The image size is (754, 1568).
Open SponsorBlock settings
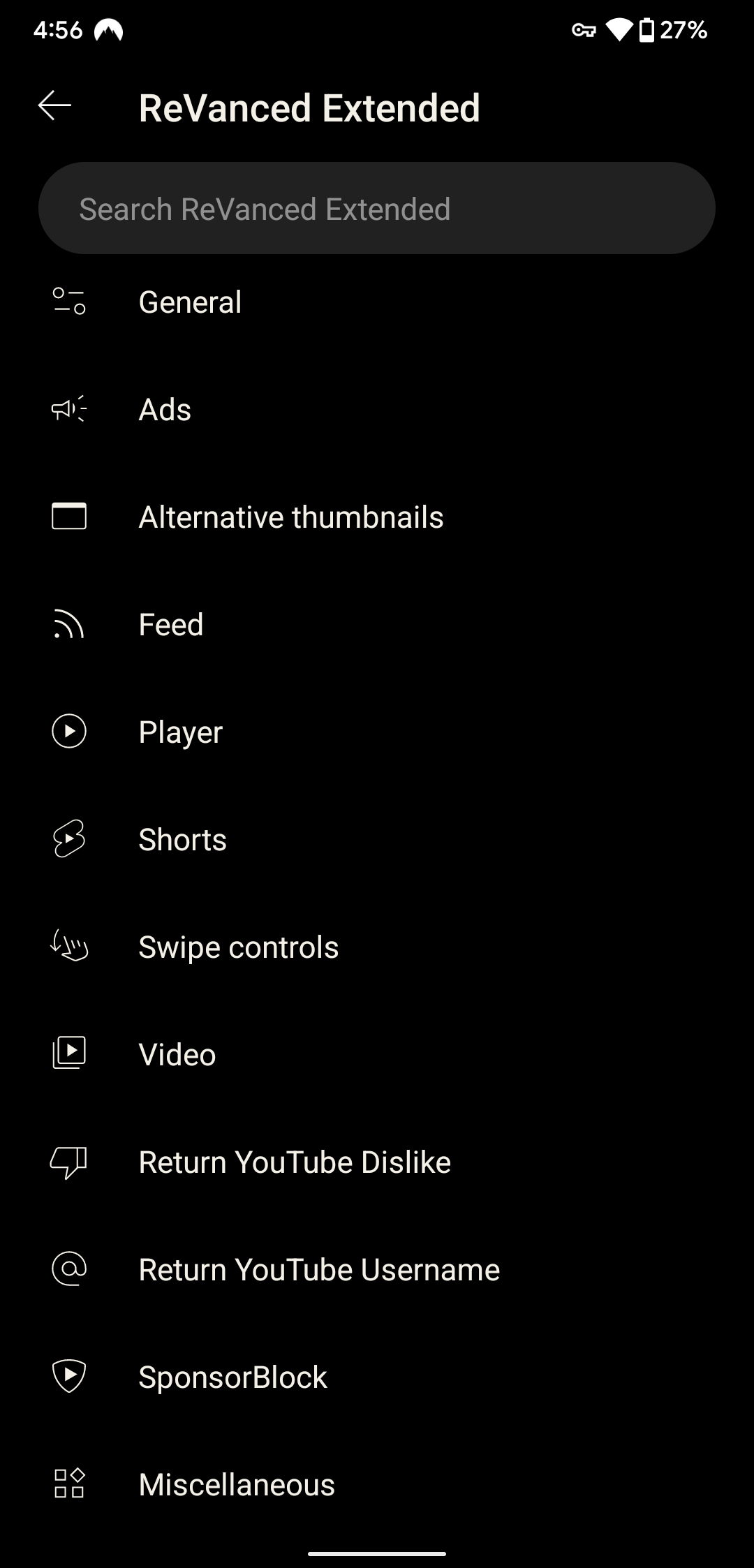pyautogui.click(x=377, y=1377)
